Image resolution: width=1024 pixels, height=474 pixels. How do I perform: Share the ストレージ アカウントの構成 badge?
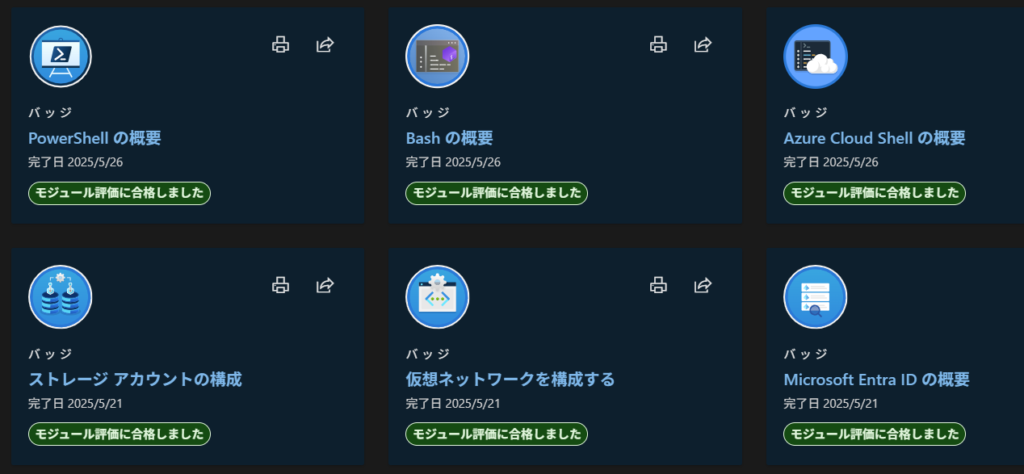(325, 285)
